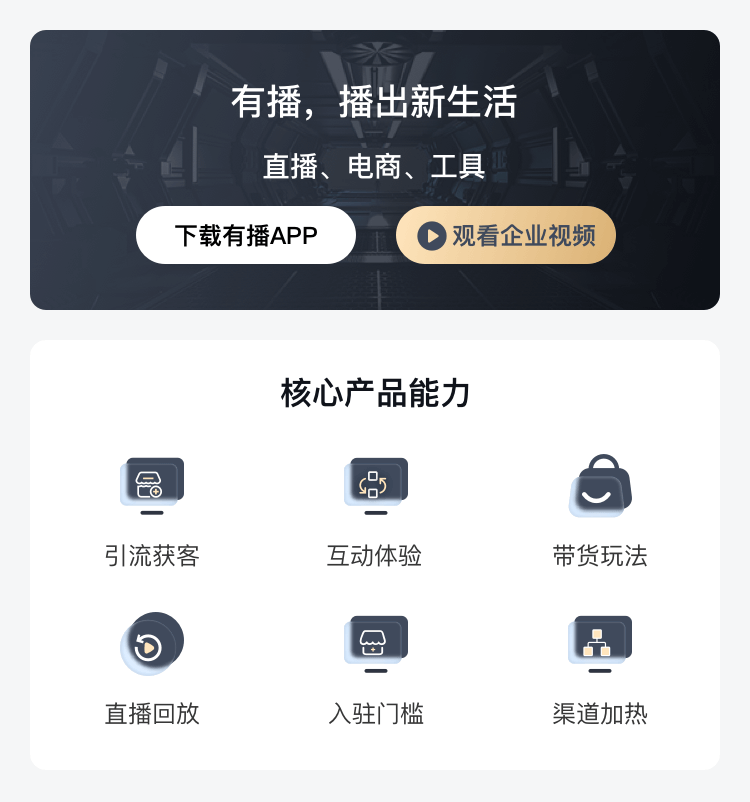Image resolution: width=750 pixels, height=802 pixels.
Task: Open 入驻门槛 feature
Action: click(375, 668)
